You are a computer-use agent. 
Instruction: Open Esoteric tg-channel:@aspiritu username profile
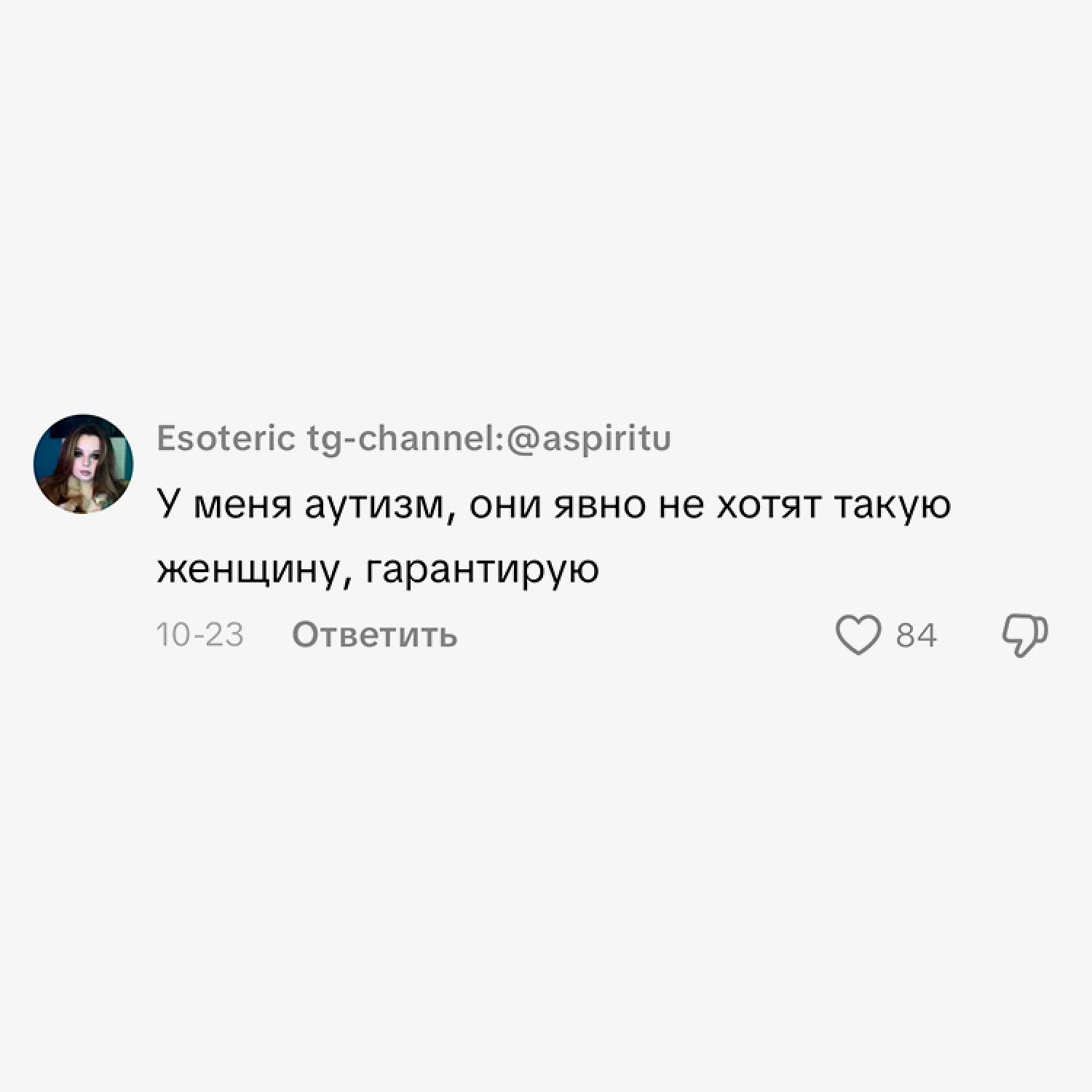tap(414, 439)
